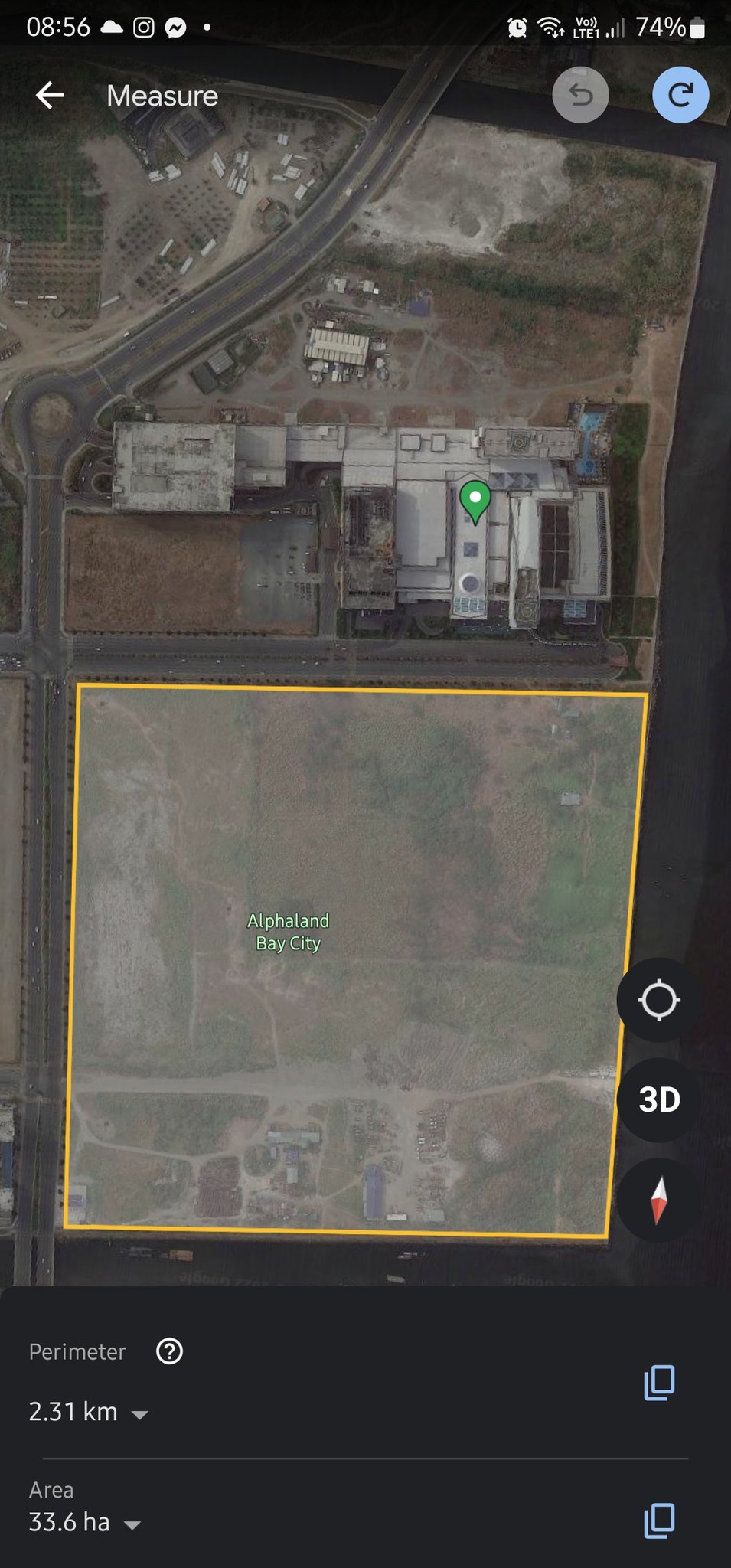731x1568 pixels.
Task: Copy the area value
Action: [x=659, y=1521]
